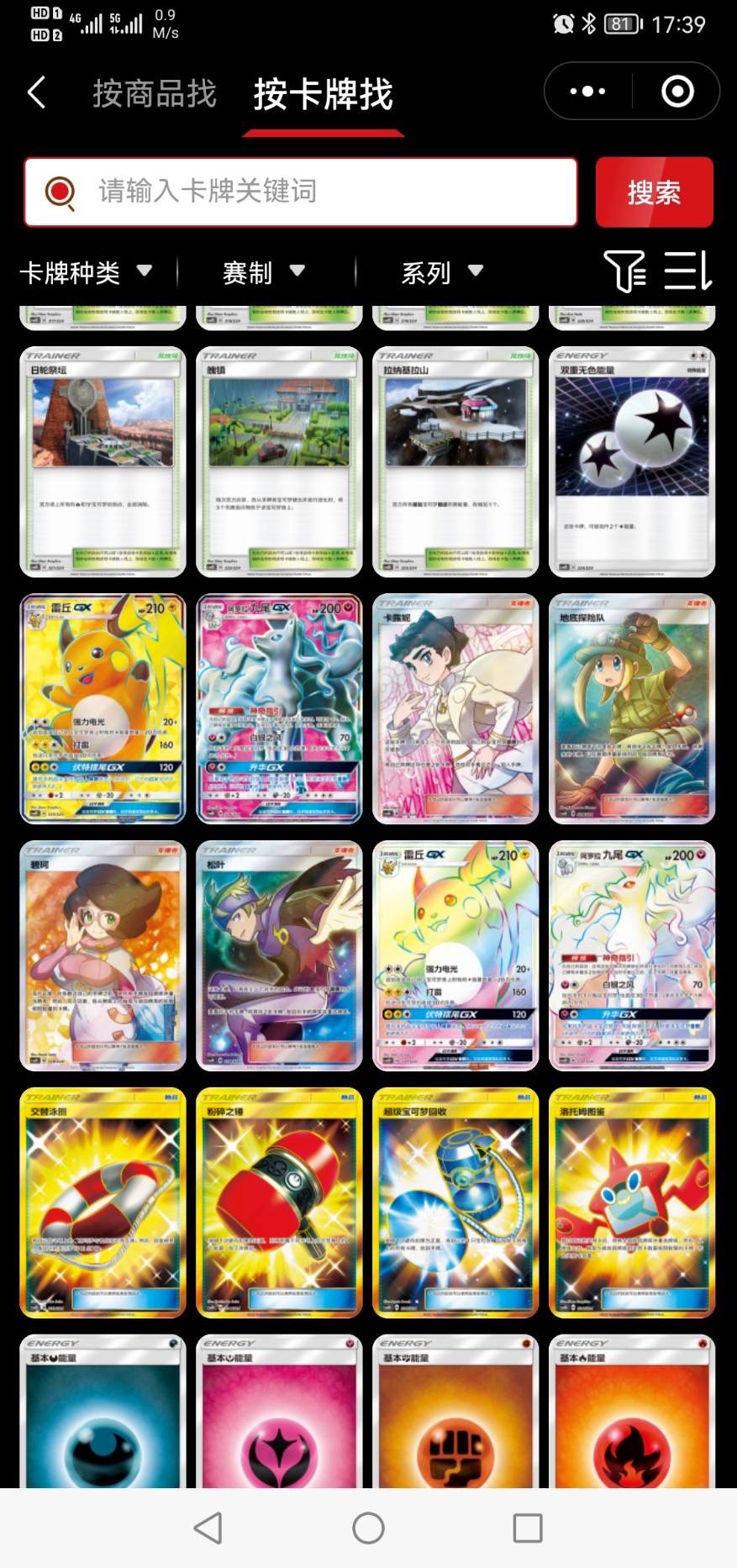The height and width of the screenshot is (1568, 737).
Task: Tap the red 搜索 button
Action: coord(654,192)
